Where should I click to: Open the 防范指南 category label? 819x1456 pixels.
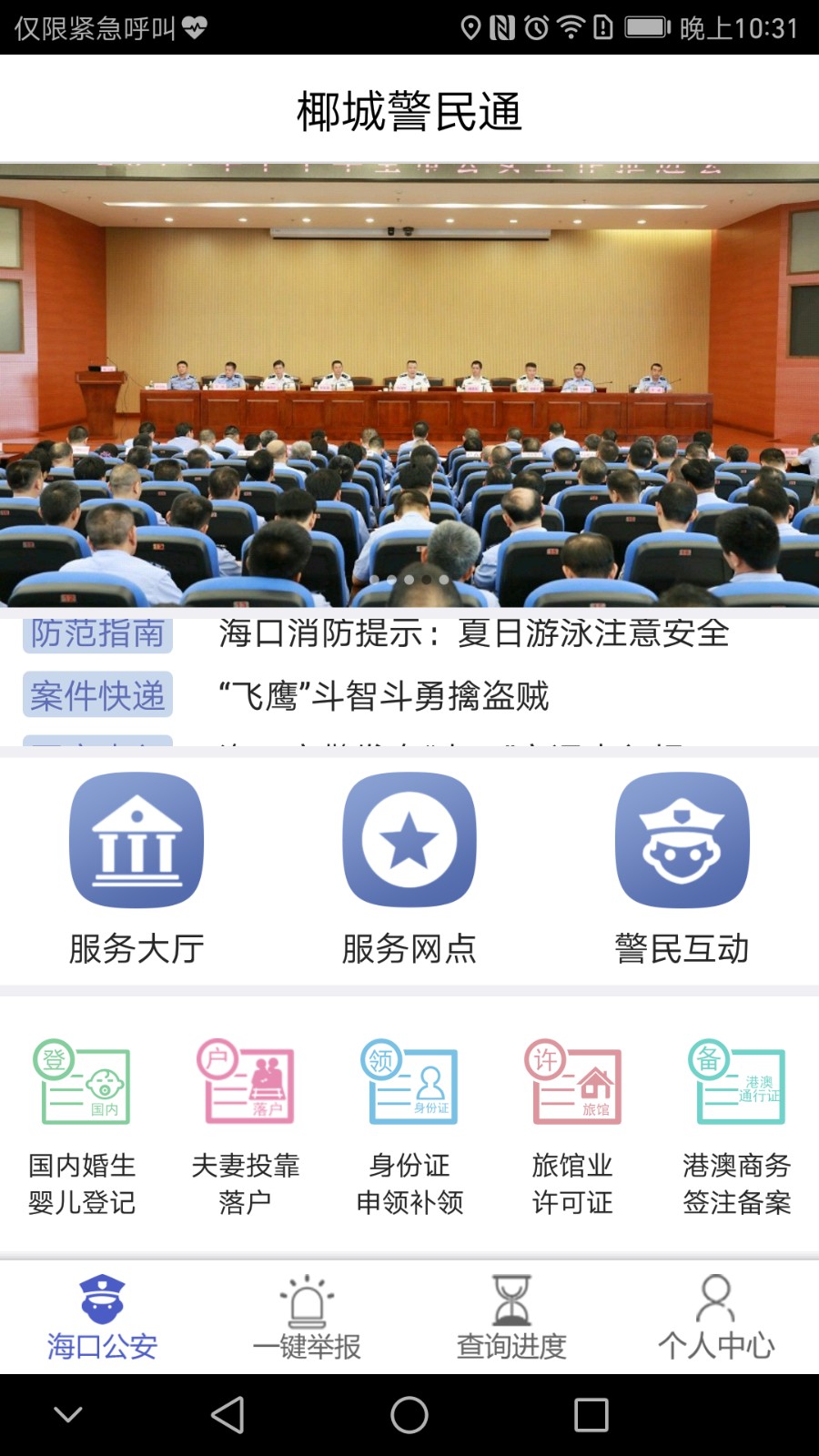tap(97, 634)
